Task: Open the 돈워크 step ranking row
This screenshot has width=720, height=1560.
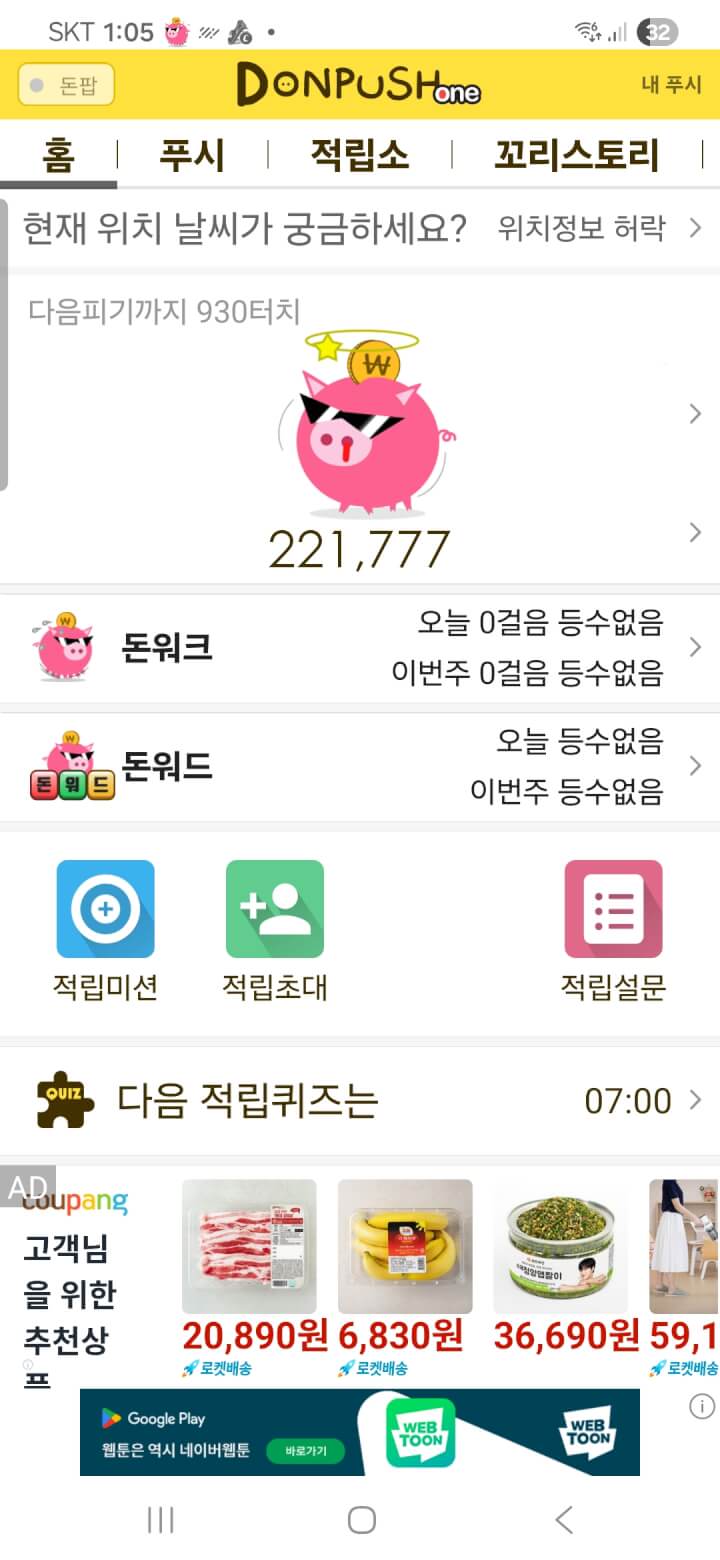Action: pos(360,648)
